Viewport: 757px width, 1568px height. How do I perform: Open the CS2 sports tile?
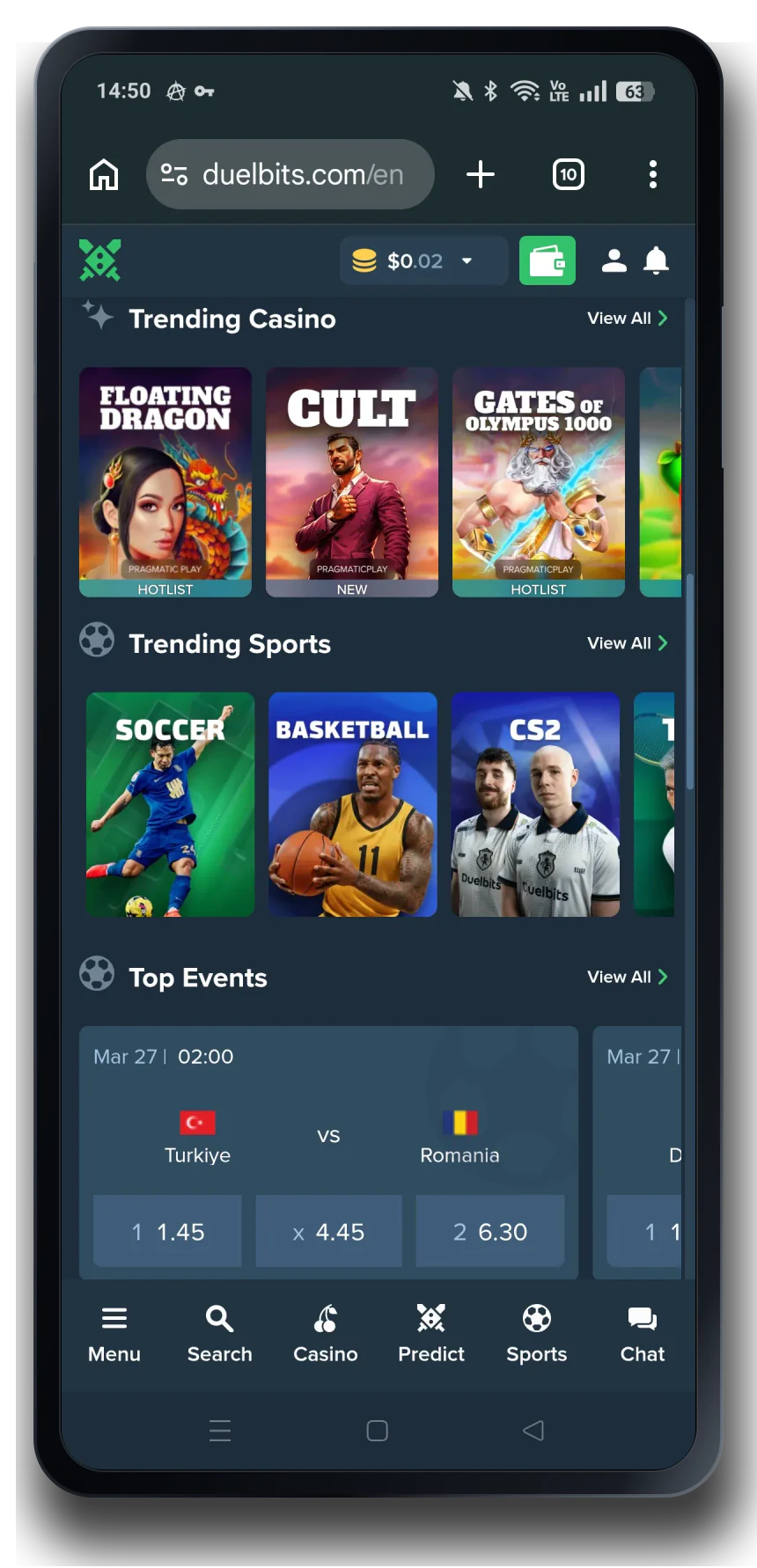[x=535, y=804]
